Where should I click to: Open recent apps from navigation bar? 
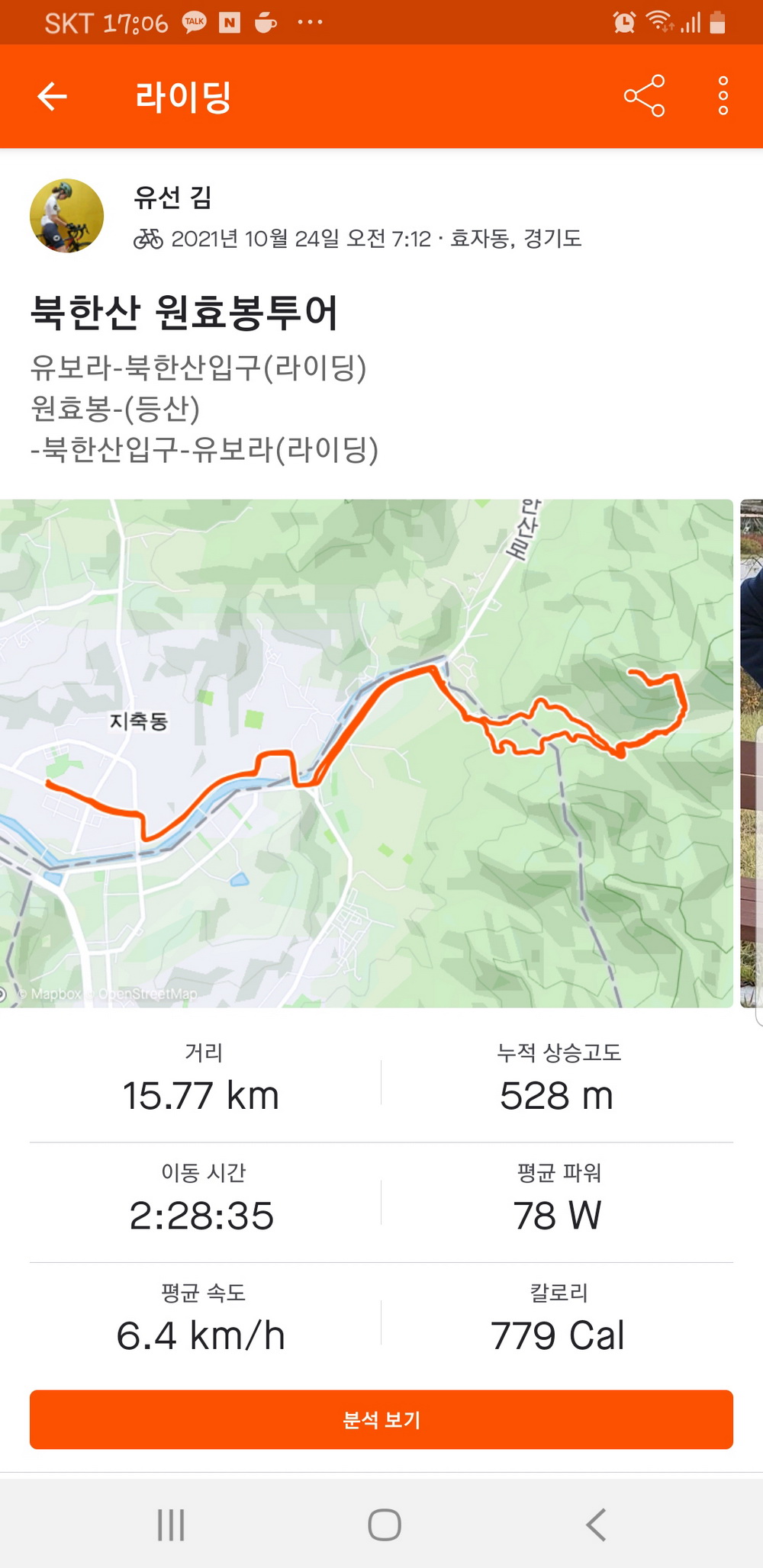pyautogui.click(x=171, y=1525)
